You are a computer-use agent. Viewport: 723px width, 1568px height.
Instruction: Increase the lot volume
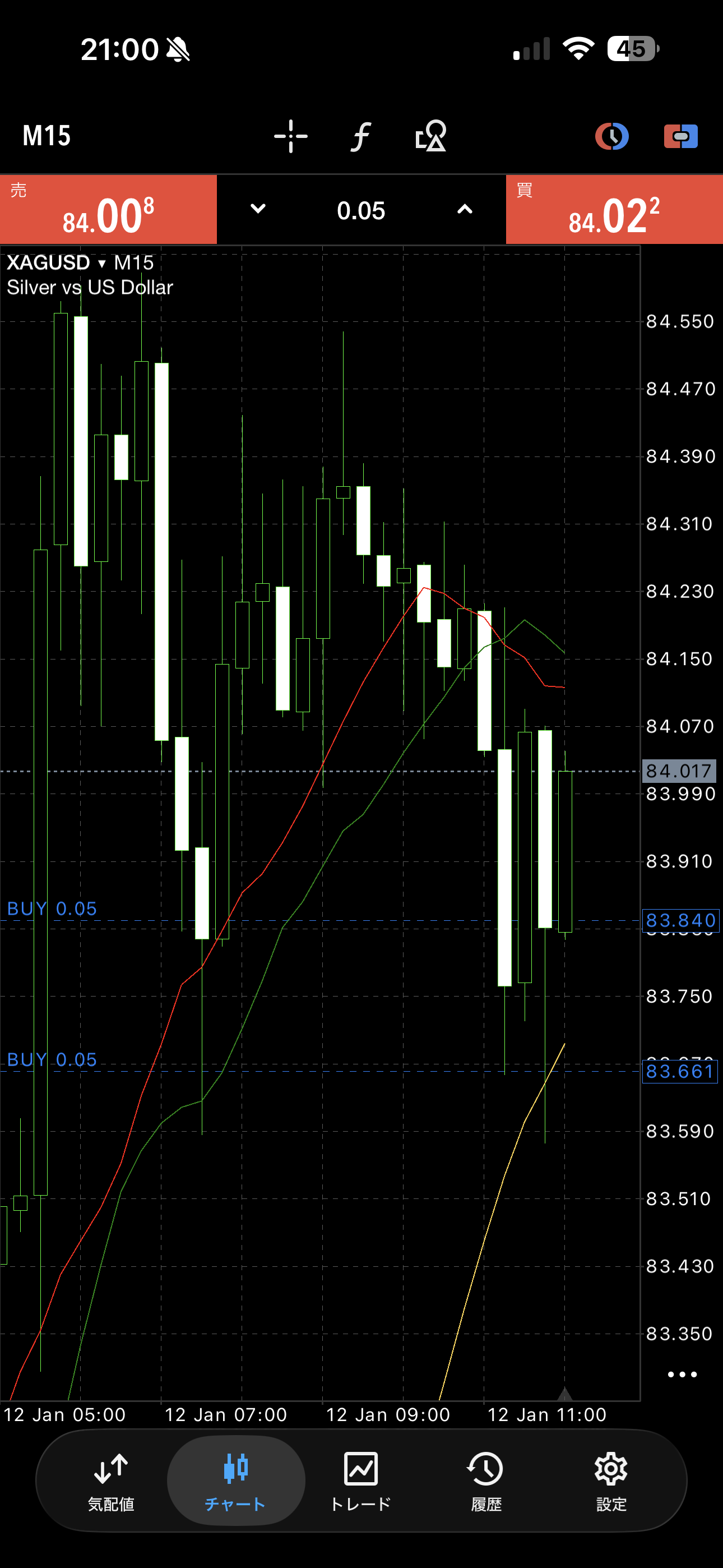point(465,209)
